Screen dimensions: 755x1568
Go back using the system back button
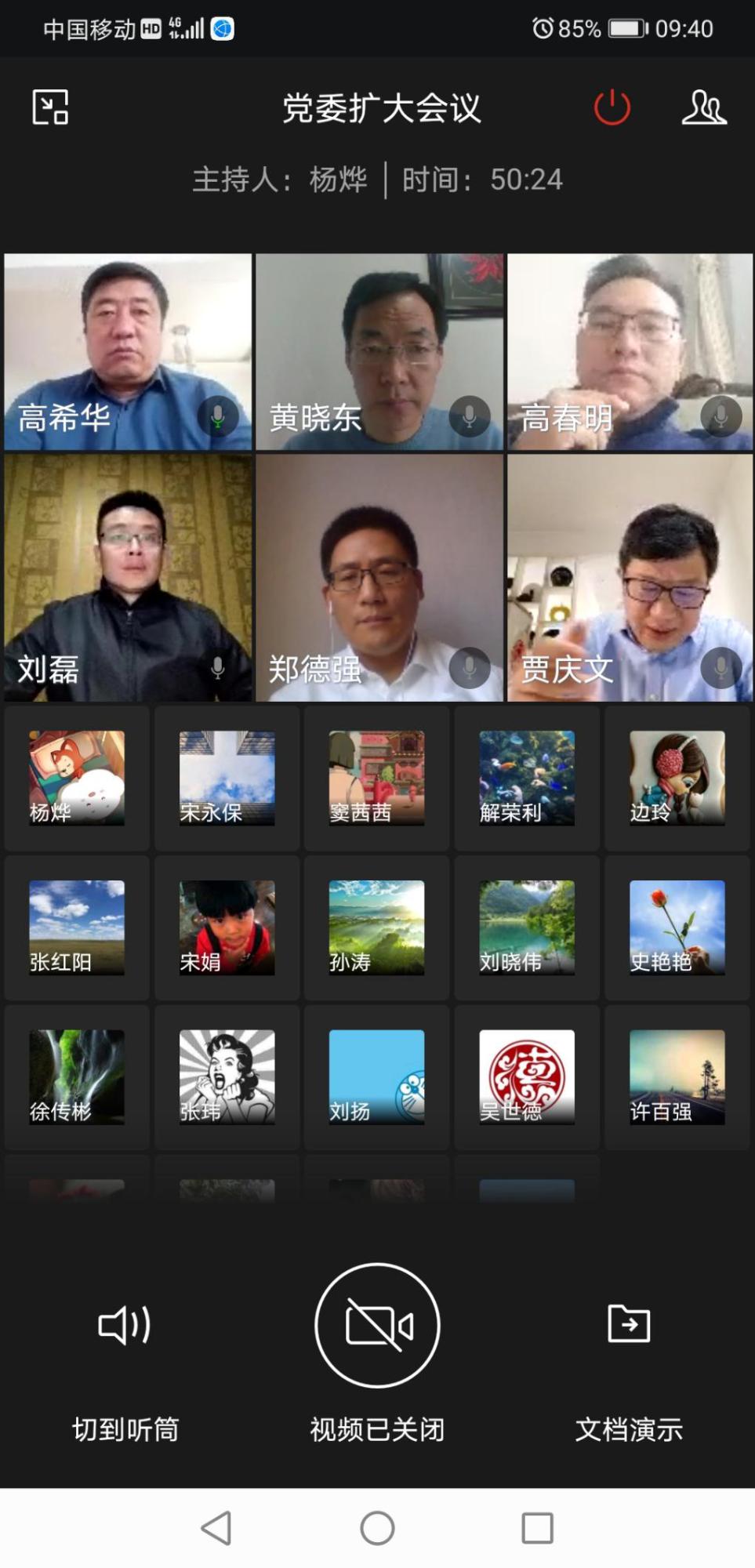tap(216, 1527)
